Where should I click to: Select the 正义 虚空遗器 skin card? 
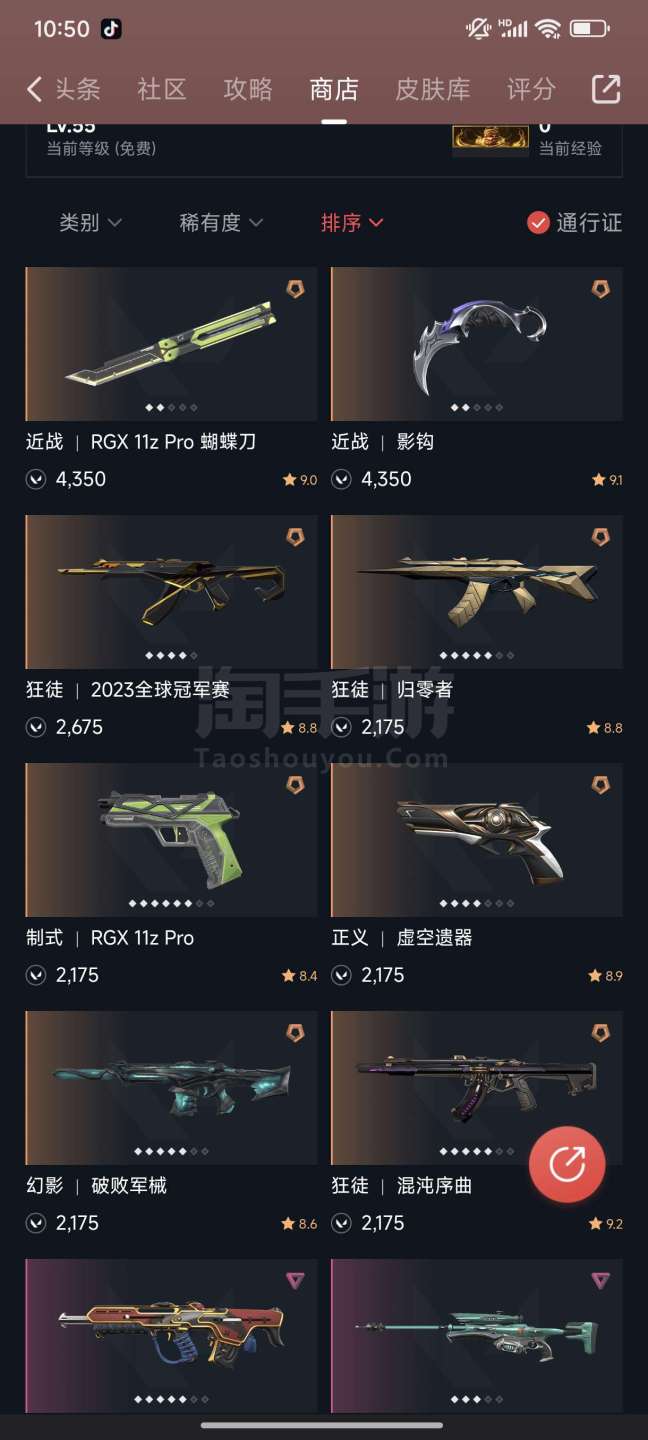[x=477, y=840]
